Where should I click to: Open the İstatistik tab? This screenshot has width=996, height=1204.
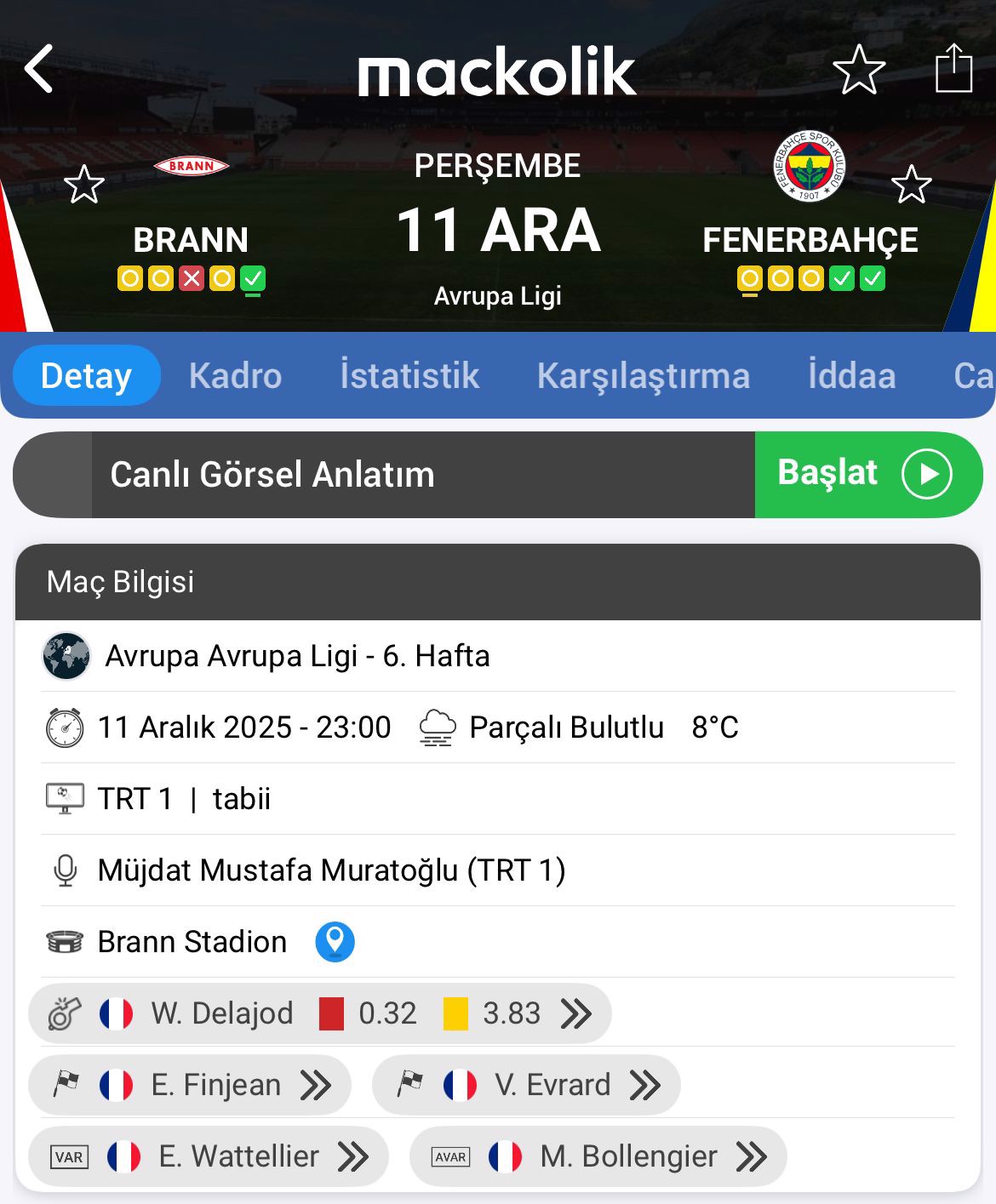tap(409, 376)
